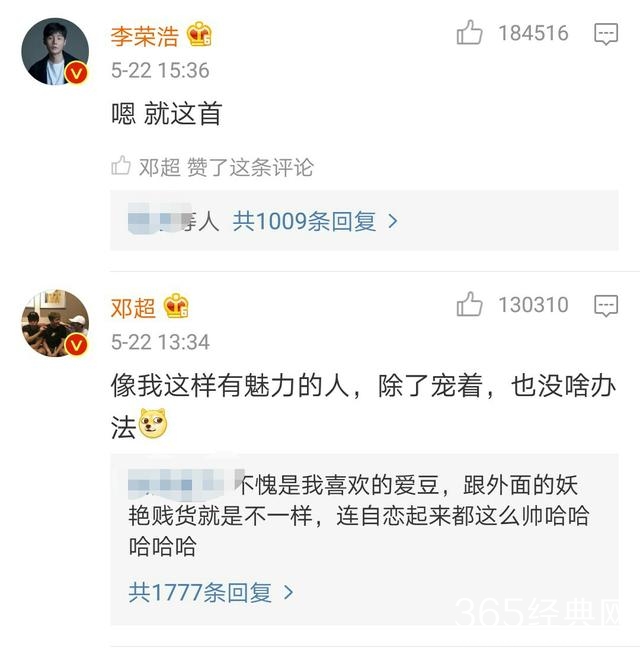This screenshot has height=652, width=640.
Task: Like 李荣浩's comment
Action: [470, 34]
